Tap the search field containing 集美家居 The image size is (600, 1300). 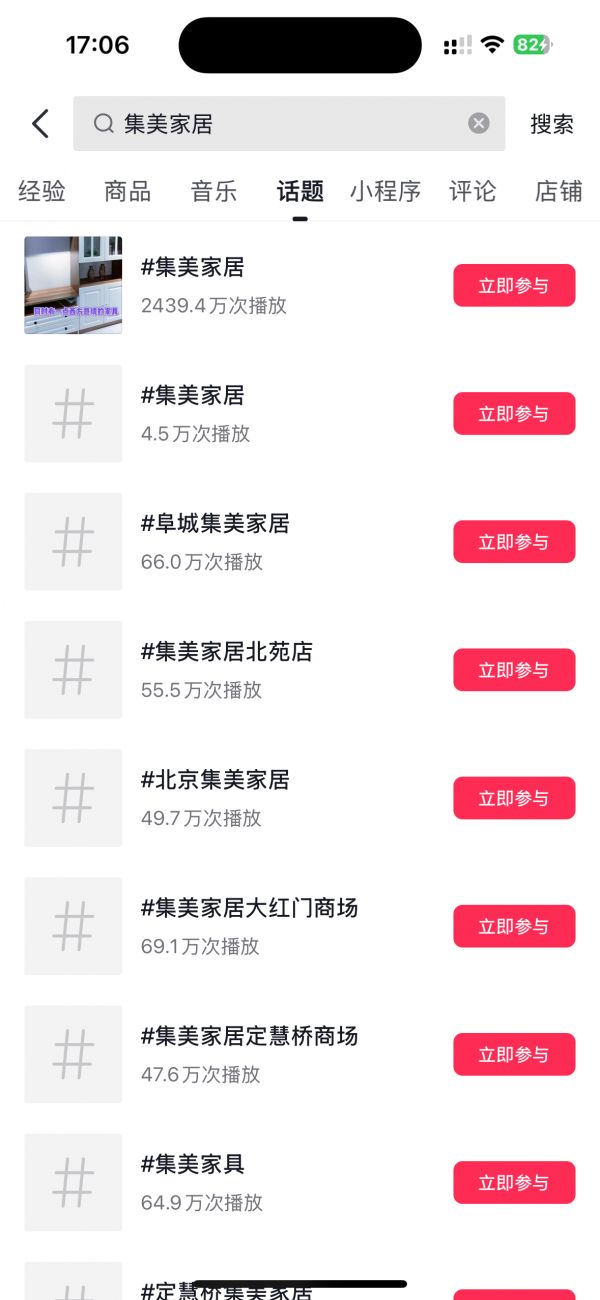(280, 124)
